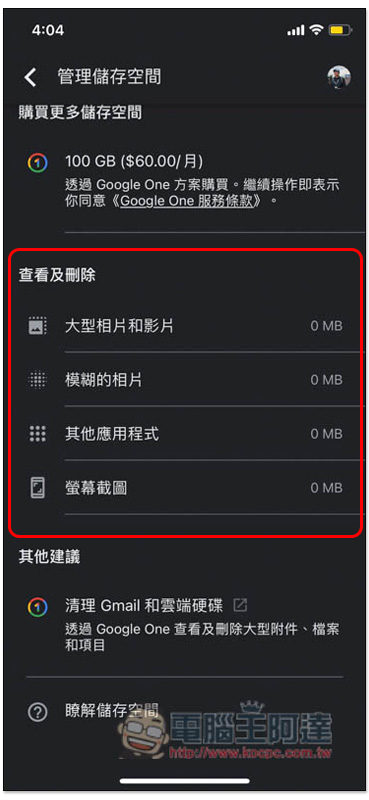Review 模糊的相片

click(184, 380)
